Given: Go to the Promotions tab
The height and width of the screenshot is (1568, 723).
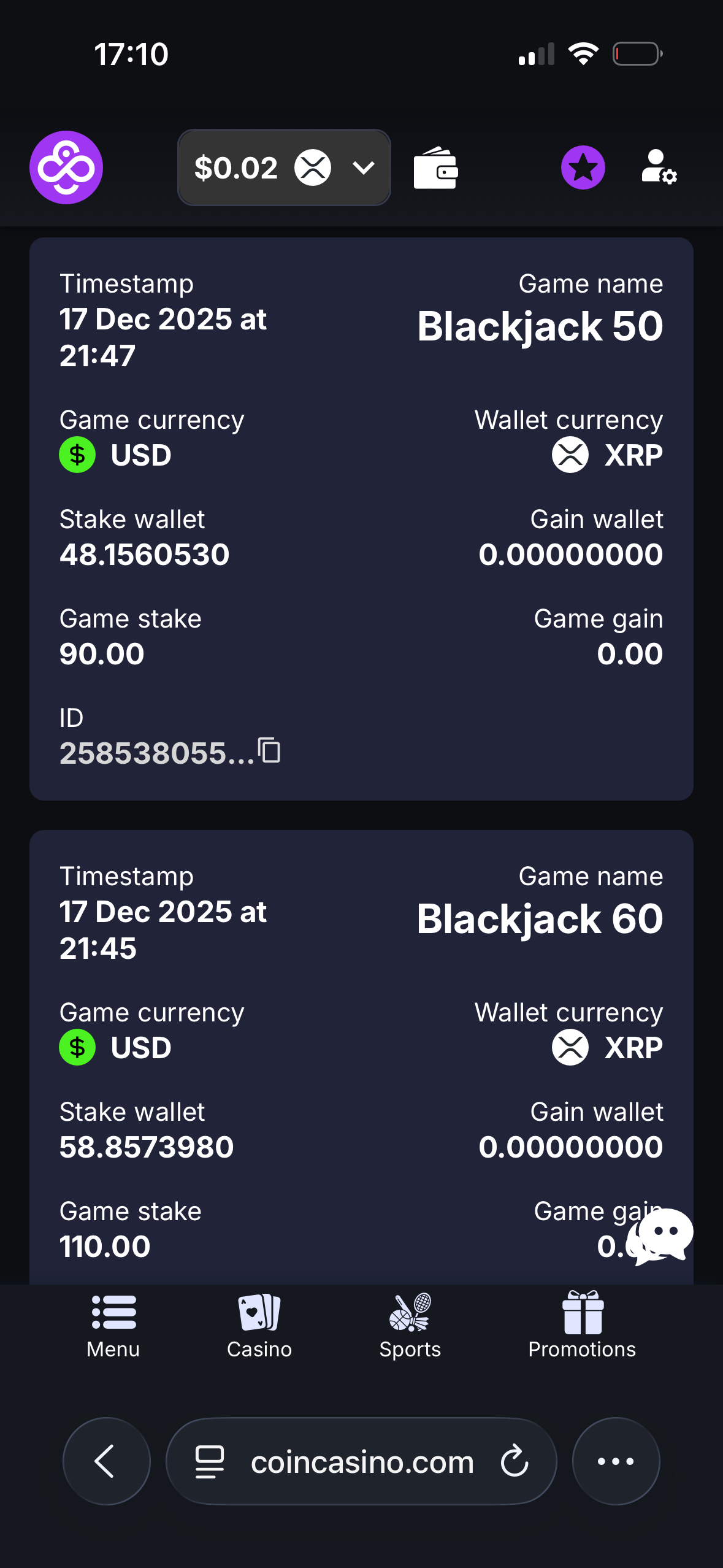Looking at the screenshot, I should 582,1326.
